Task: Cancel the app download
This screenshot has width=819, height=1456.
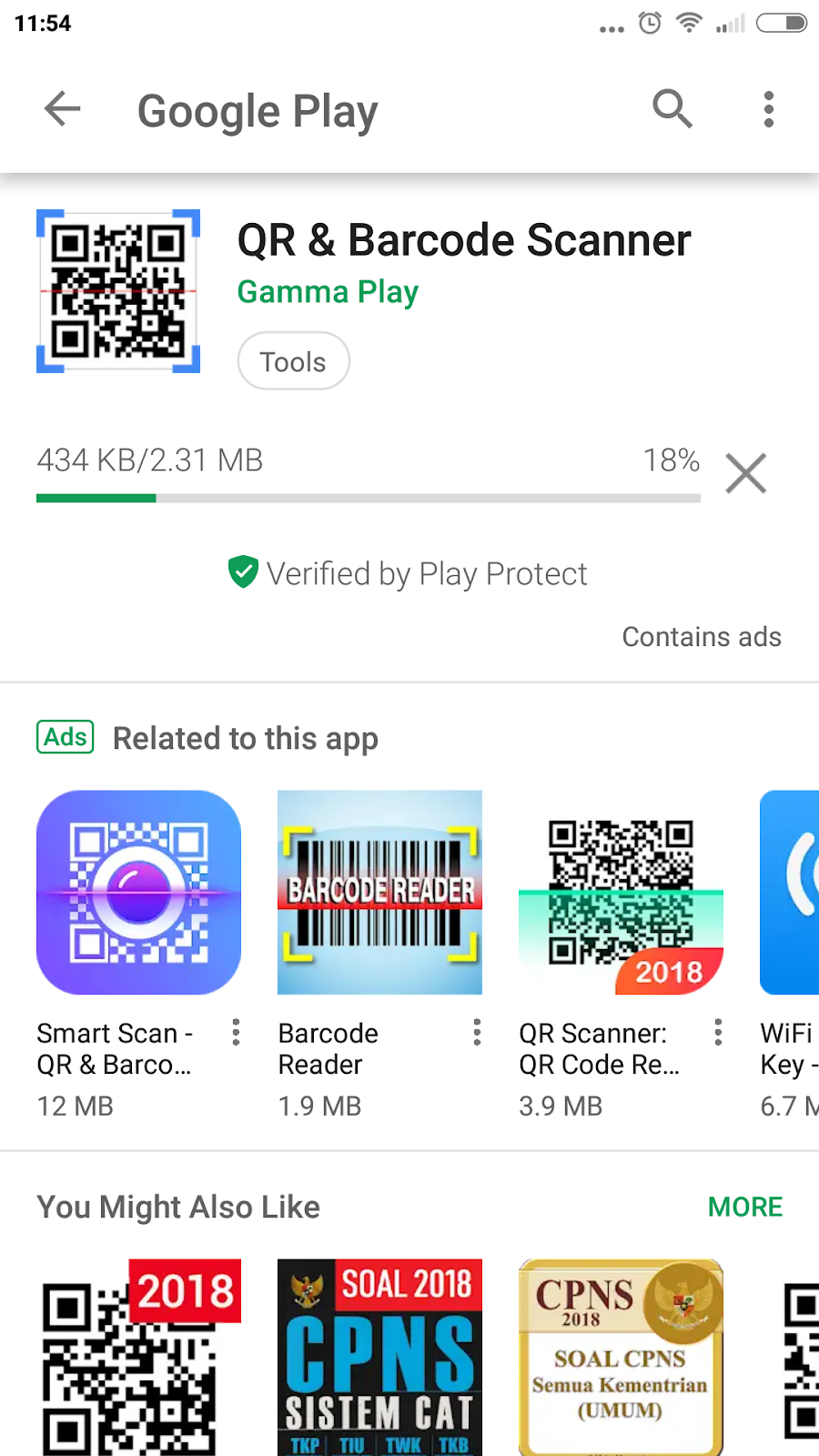Action: pyautogui.click(x=746, y=473)
